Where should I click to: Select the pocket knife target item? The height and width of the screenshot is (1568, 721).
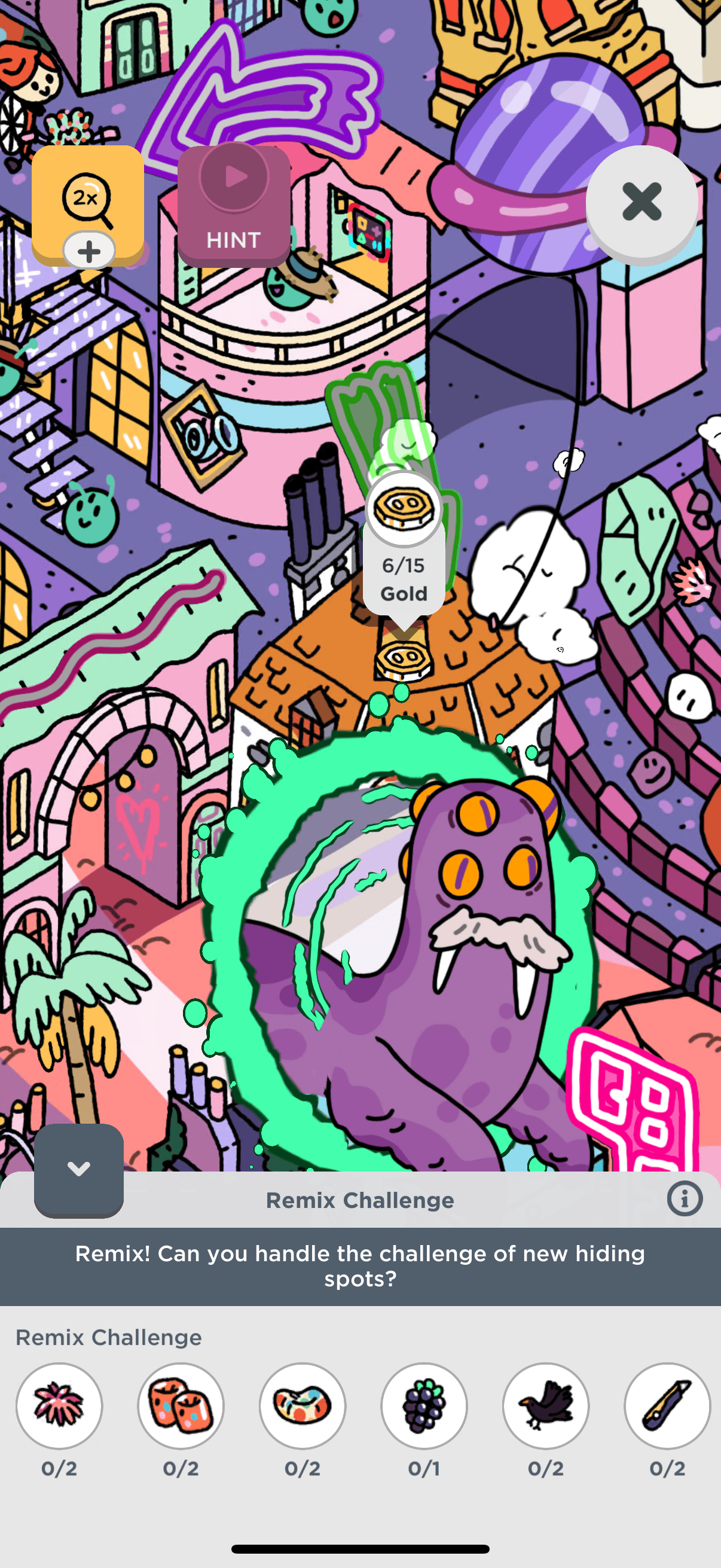(x=667, y=1405)
